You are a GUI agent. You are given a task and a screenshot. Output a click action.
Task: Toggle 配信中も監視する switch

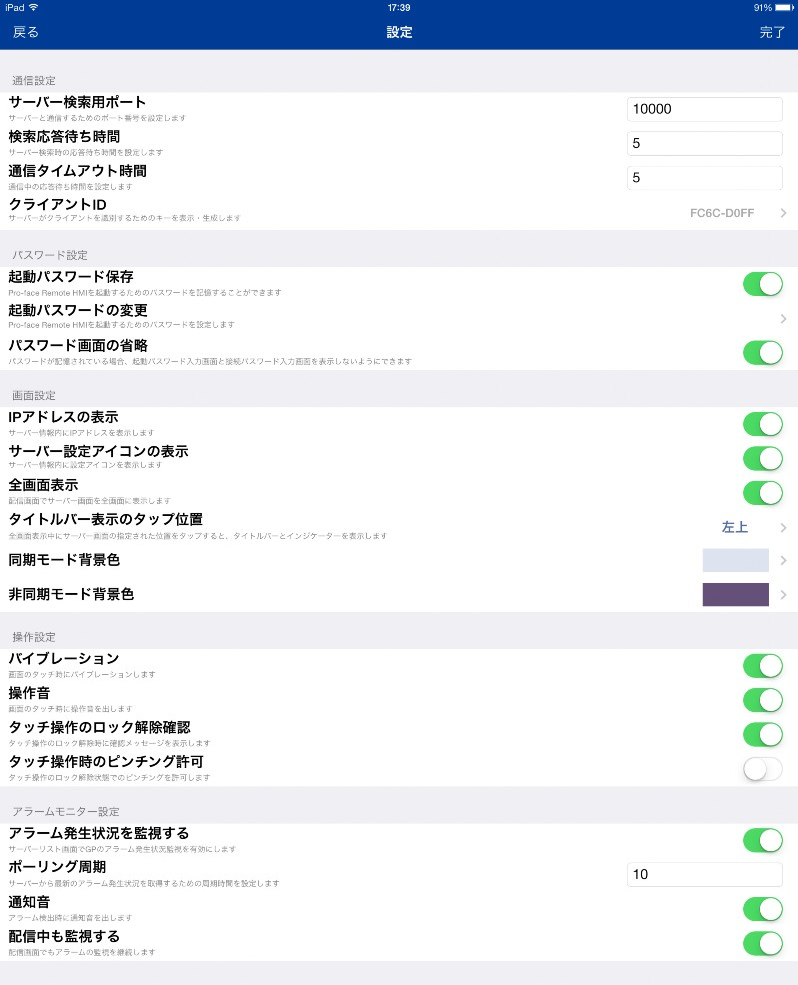pos(762,942)
